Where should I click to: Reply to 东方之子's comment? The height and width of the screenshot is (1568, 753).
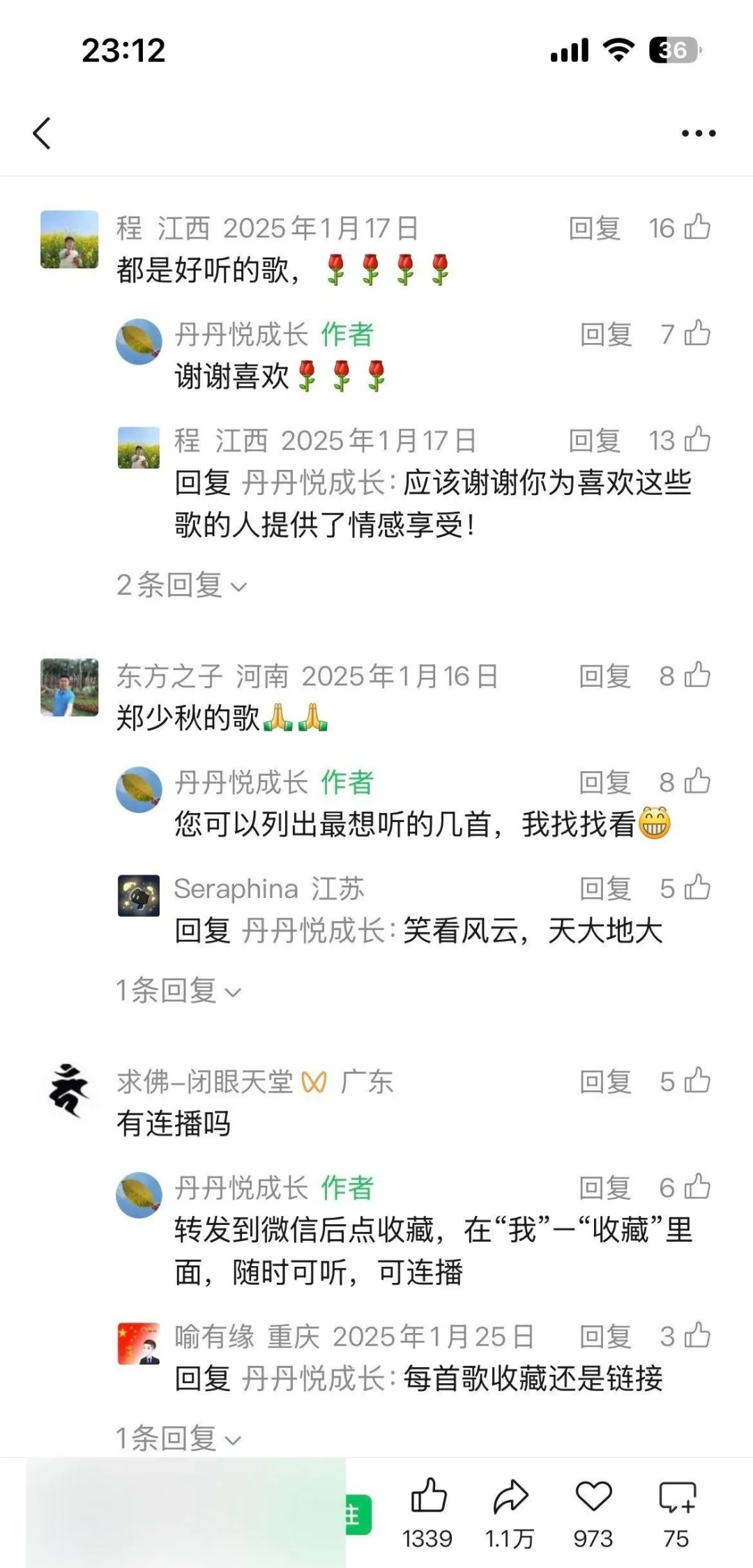[x=604, y=676]
